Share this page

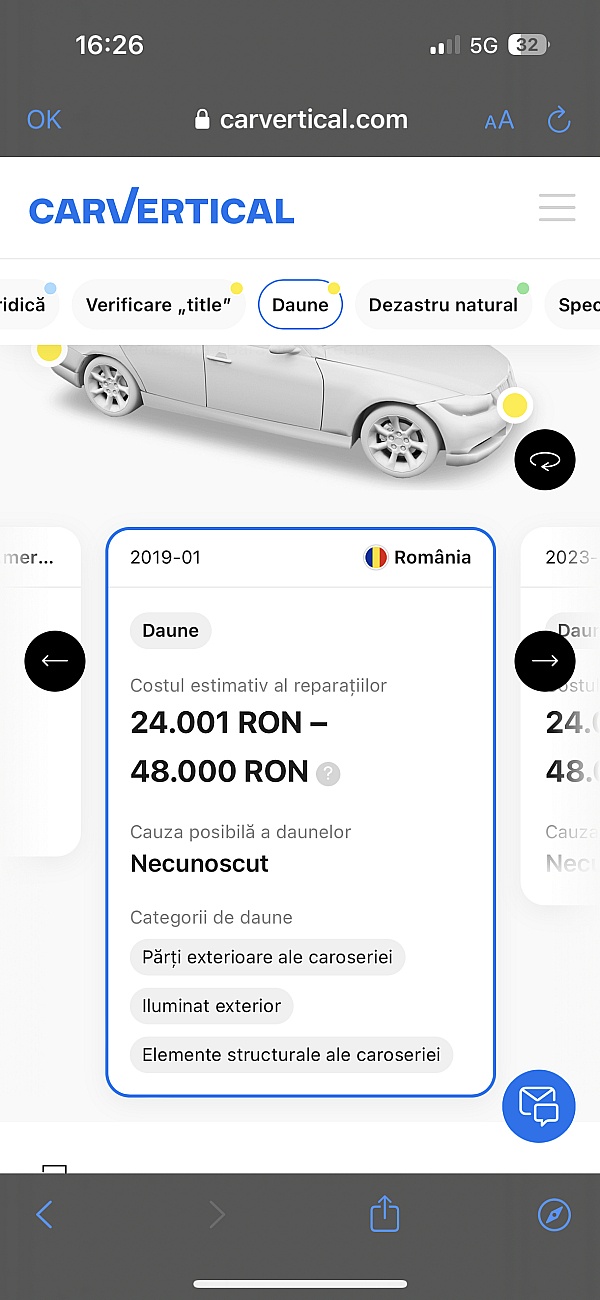[x=385, y=1215]
